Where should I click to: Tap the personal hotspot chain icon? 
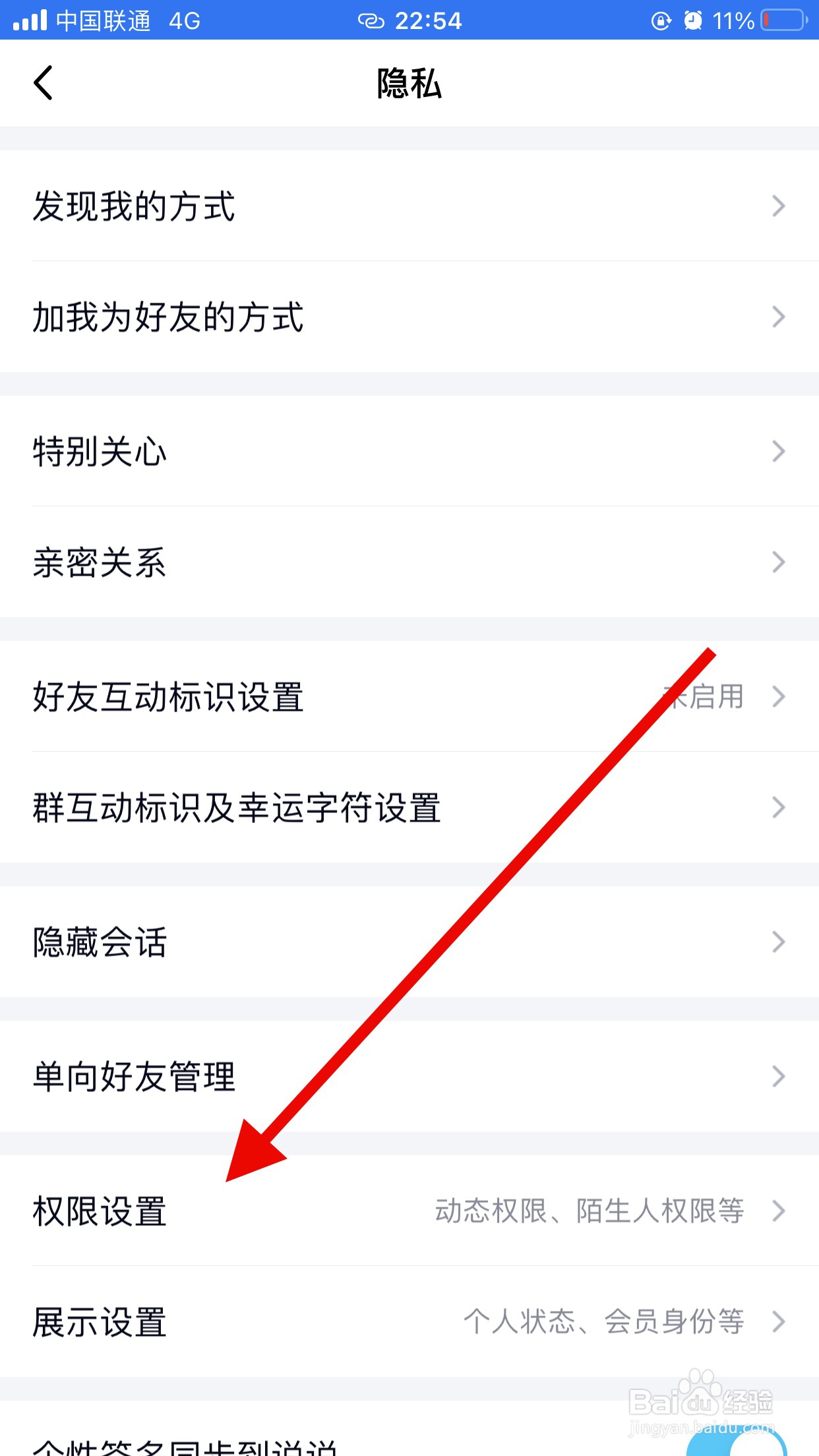click(x=371, y=20)
